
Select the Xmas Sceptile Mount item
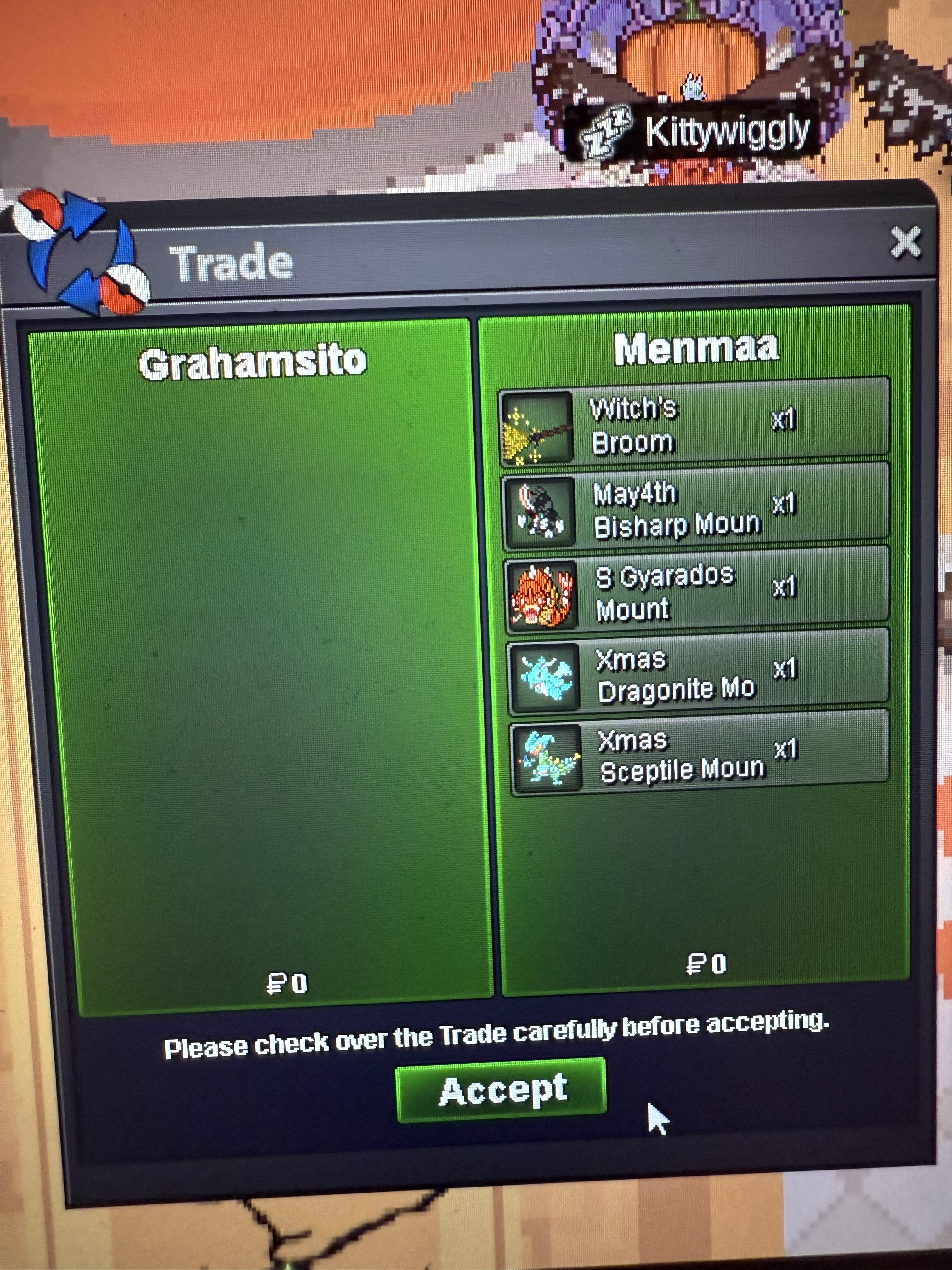point(699,753)
